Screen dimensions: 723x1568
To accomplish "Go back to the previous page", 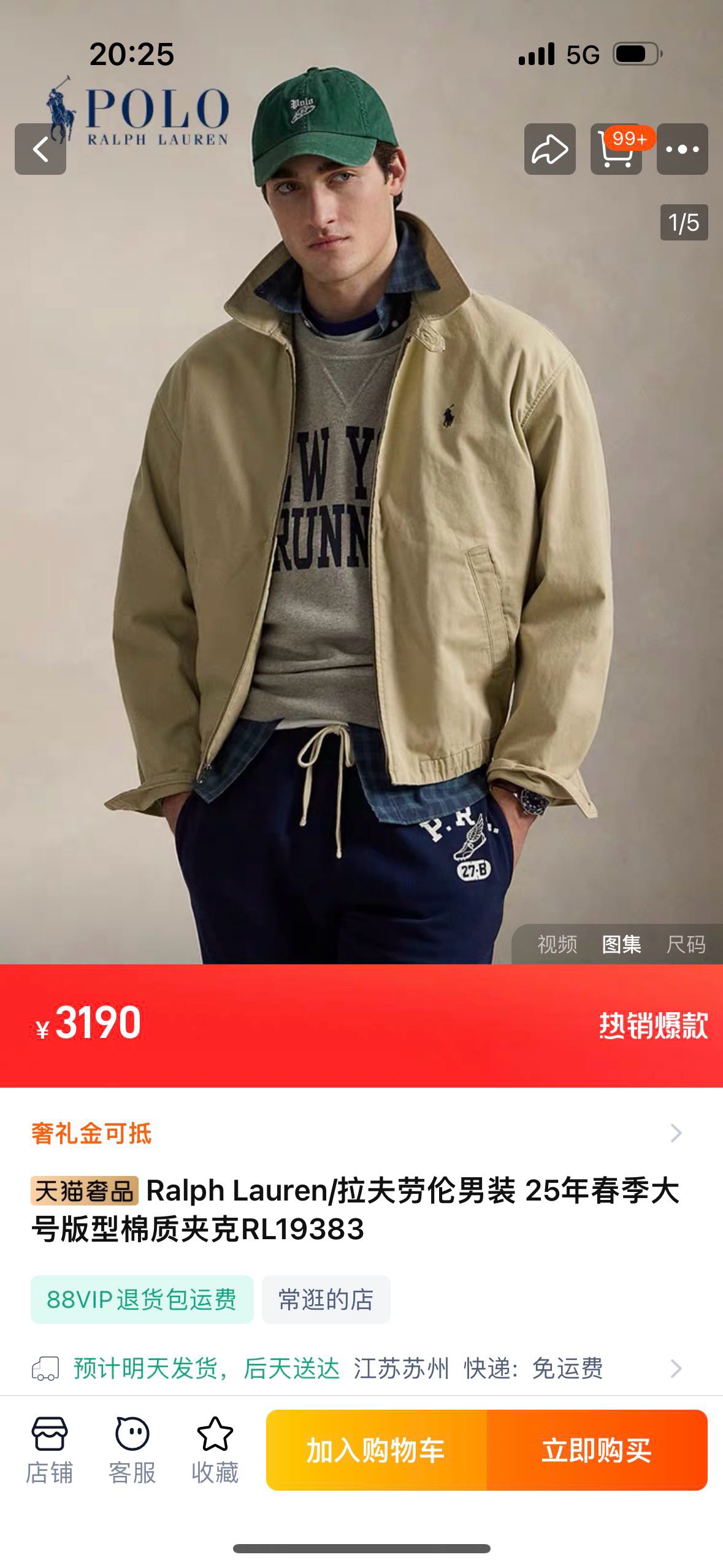I will (40, 149).
